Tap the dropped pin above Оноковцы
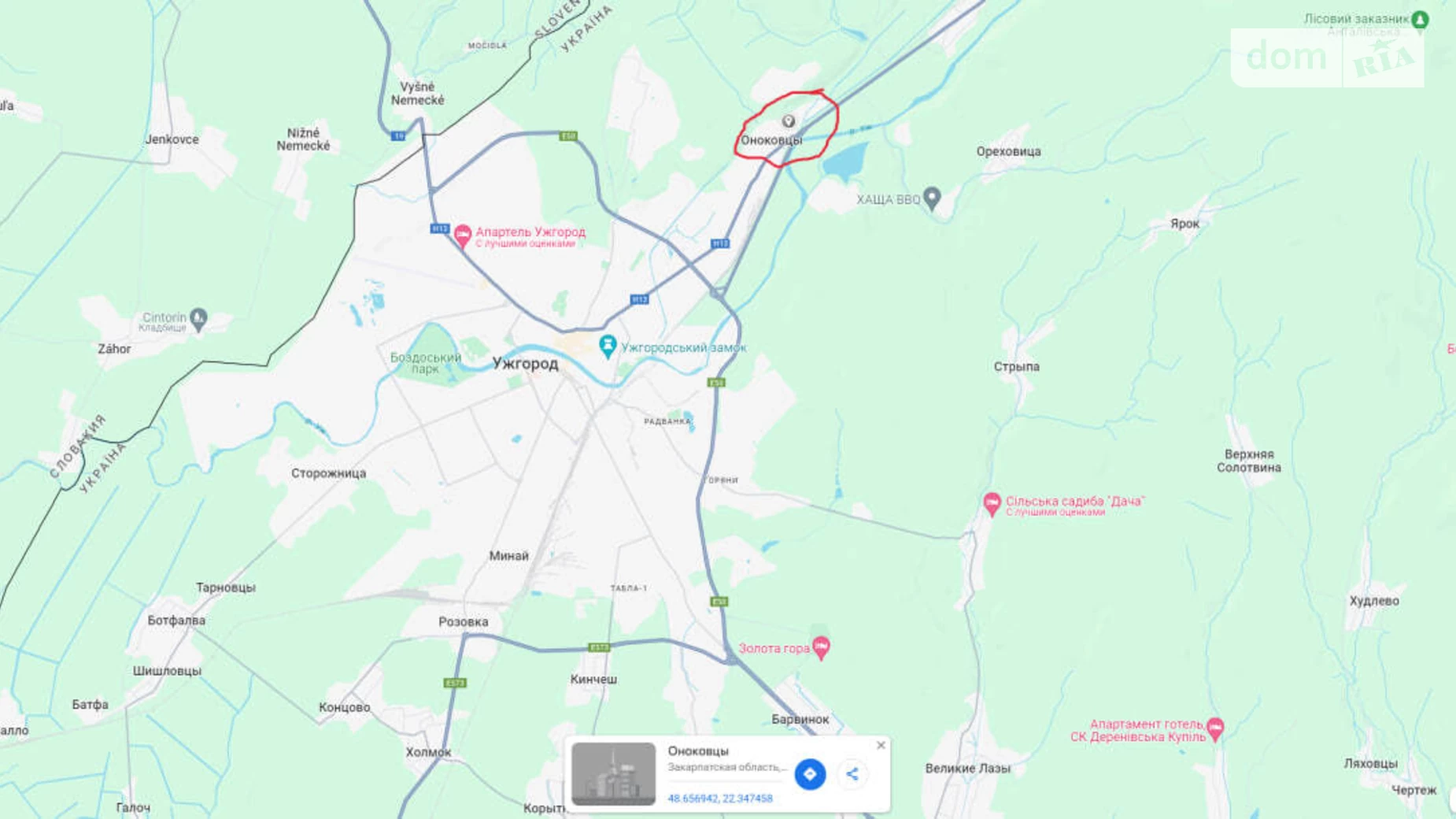This screenshot has width=1456, height=819. click(x=788, y=121)
